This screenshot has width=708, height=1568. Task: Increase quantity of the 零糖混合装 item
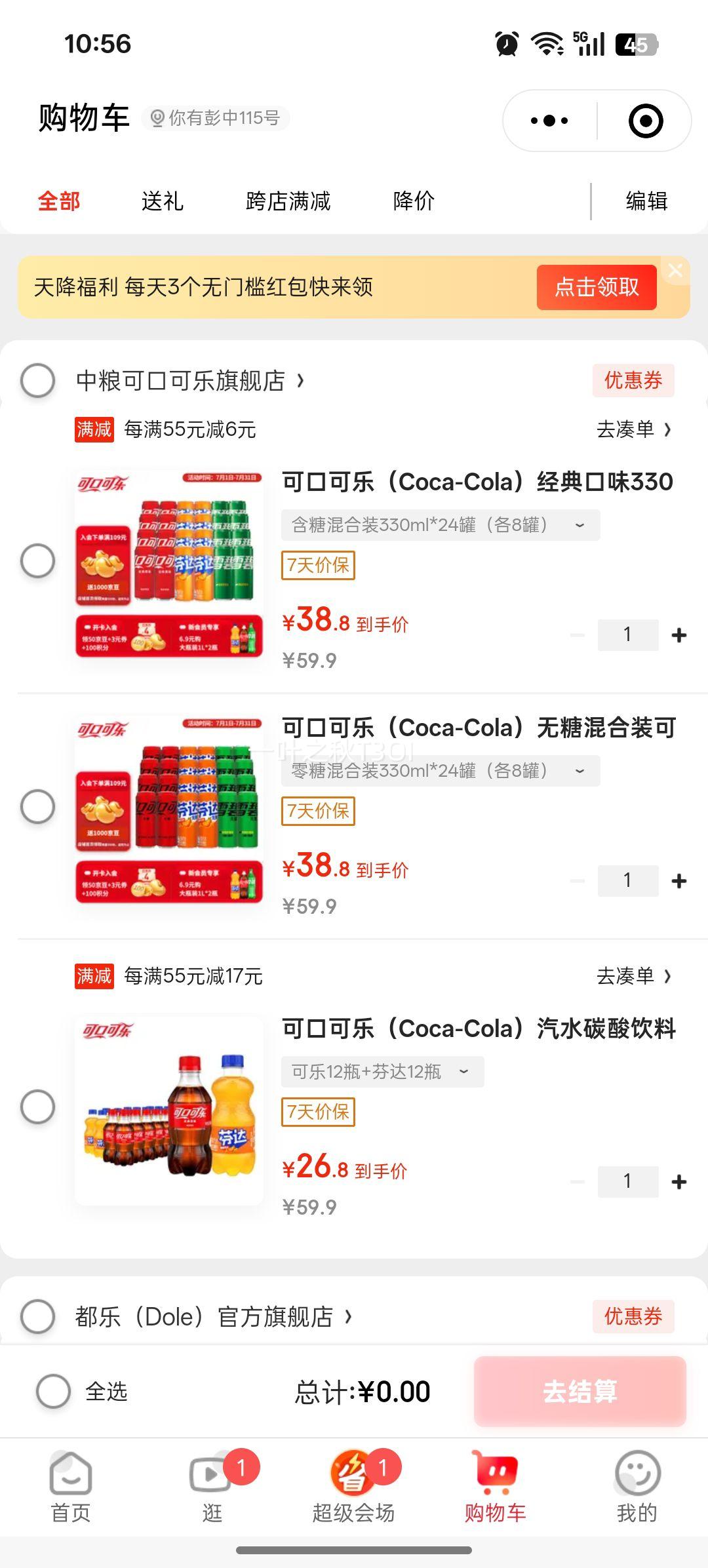click(x=679, y=881)
